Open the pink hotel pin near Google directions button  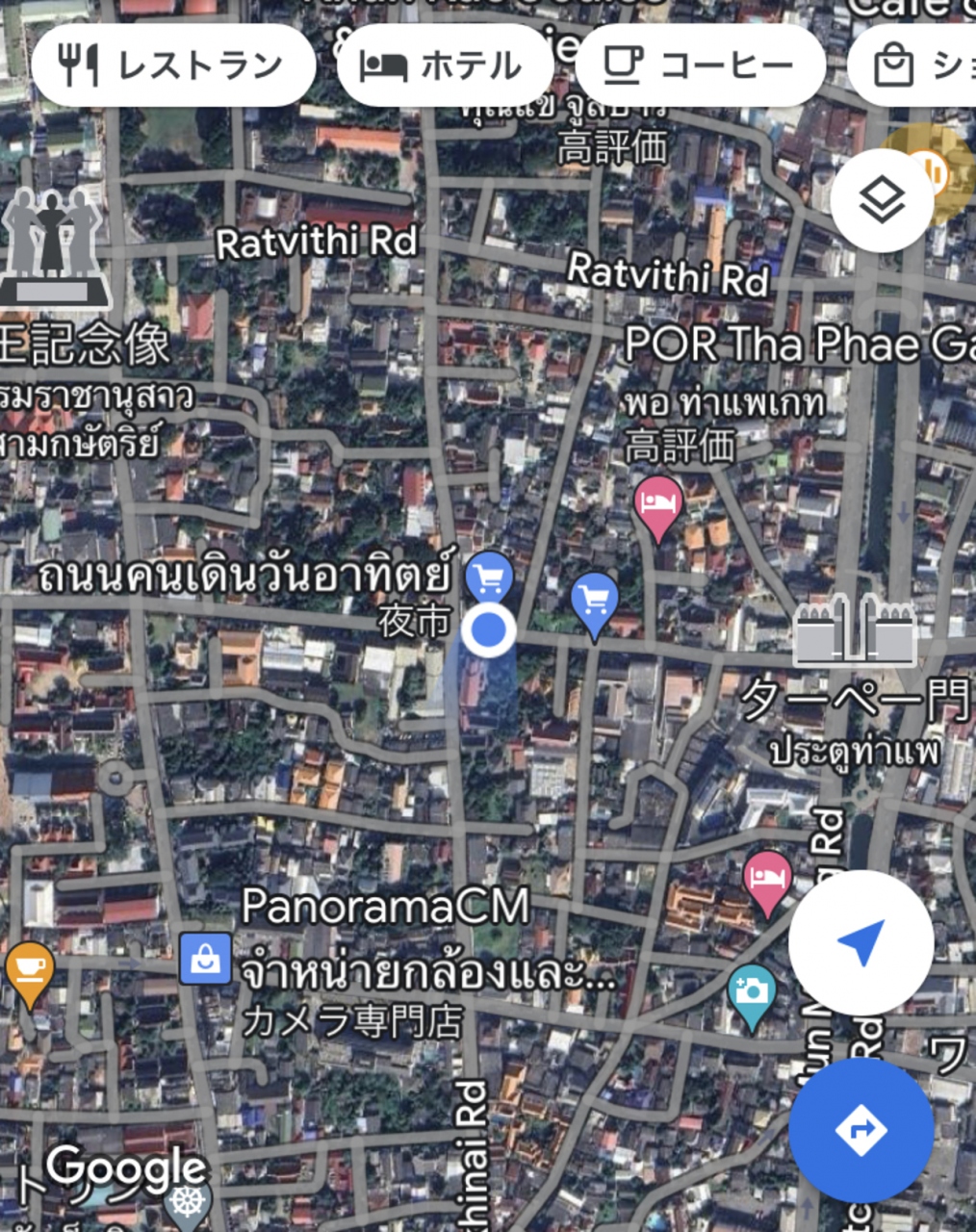coord(767,880)
